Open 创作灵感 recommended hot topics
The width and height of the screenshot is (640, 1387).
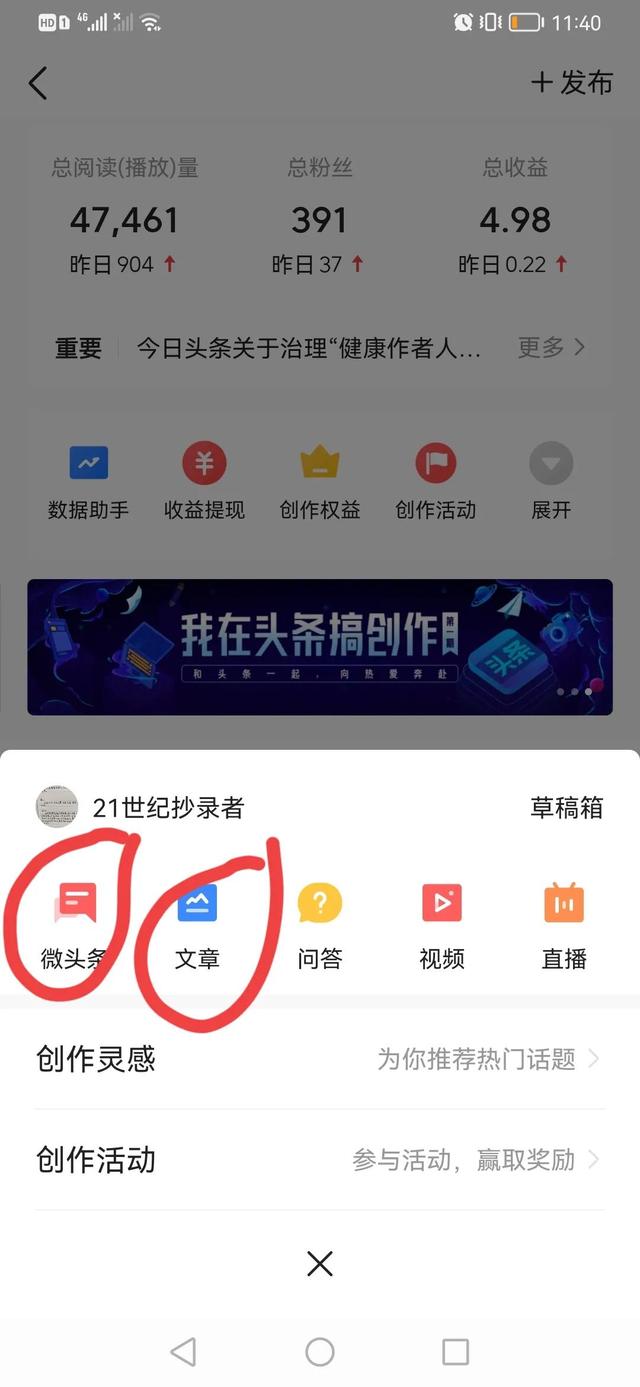[x=320, y=1059]
